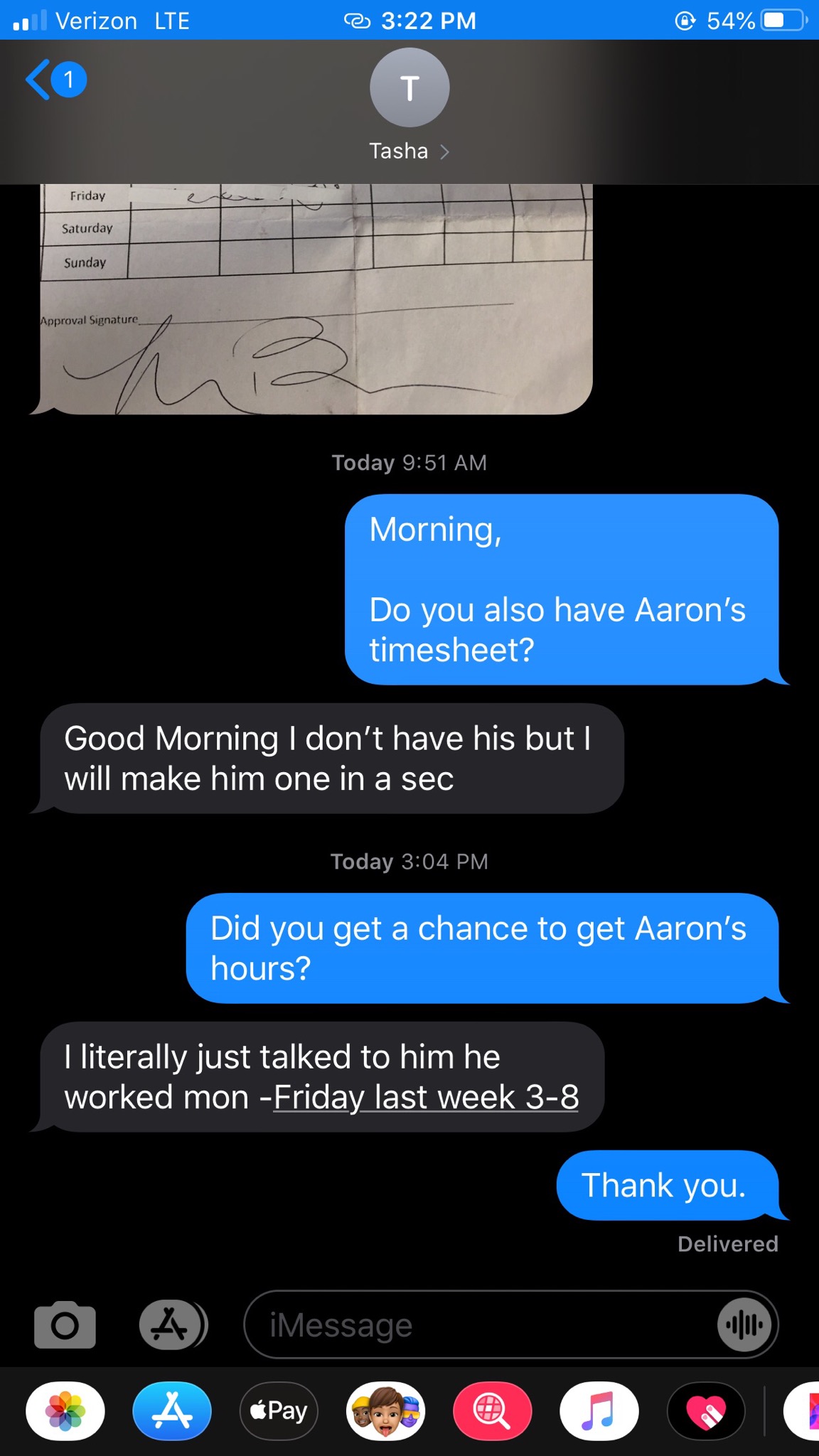Screen dimensions: 819x1456
Task: Open the App Store for iMessage
Action: [x=172, y=1410]
